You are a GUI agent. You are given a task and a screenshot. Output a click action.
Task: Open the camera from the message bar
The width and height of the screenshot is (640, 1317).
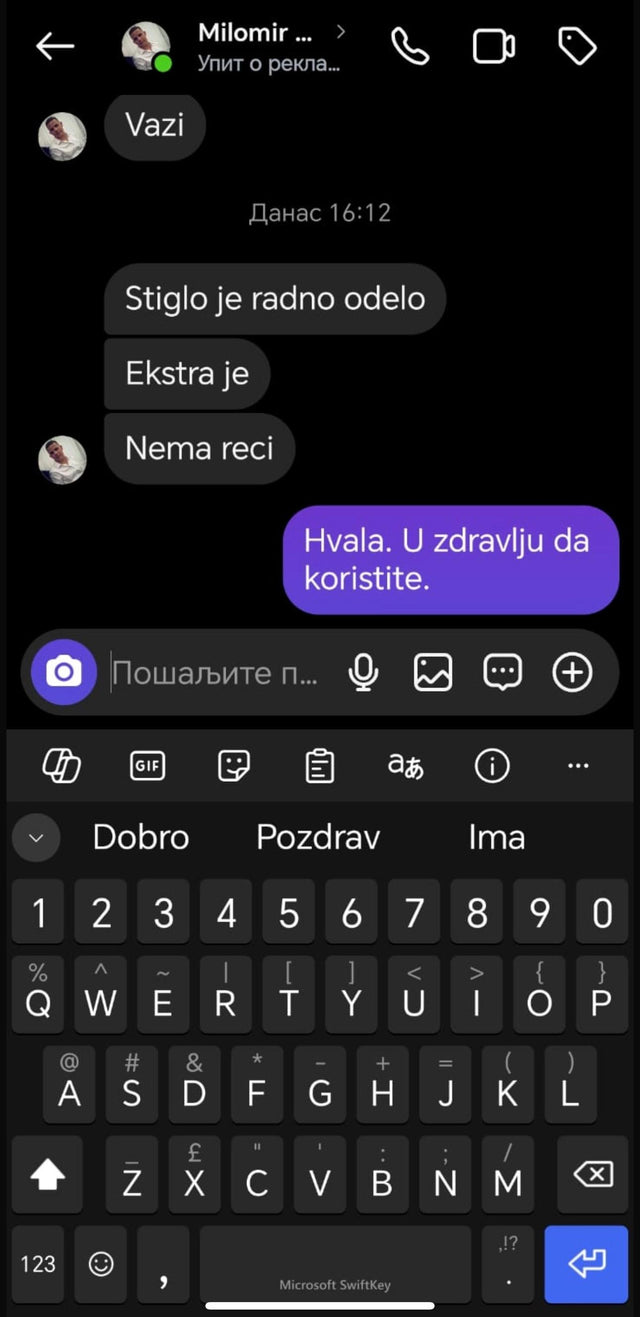pyautogui.click(x=64, y=672)
